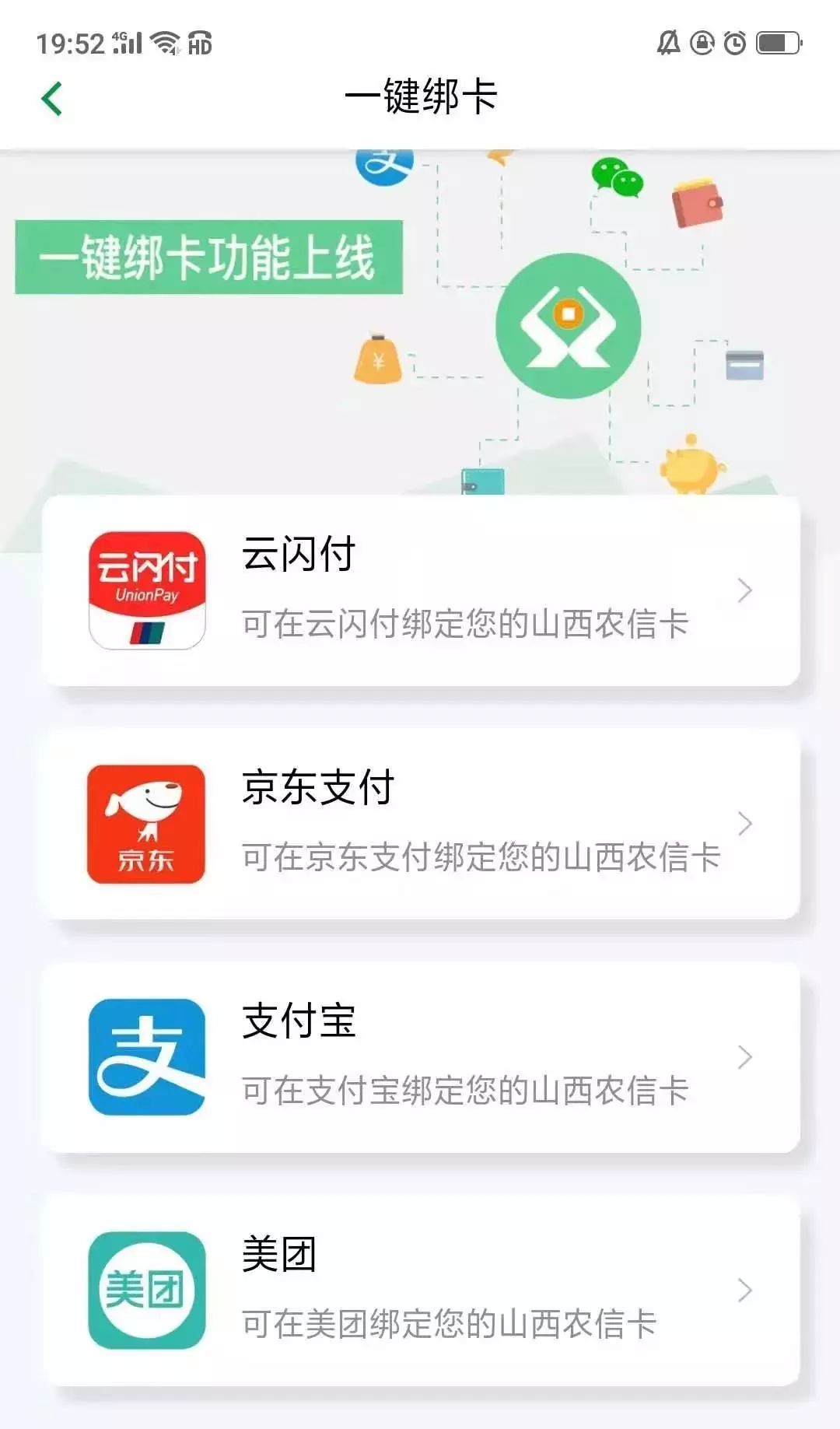Select 京东支付 to bind your card
This screenshot has height=1429, width=840.
click(420, 824)
